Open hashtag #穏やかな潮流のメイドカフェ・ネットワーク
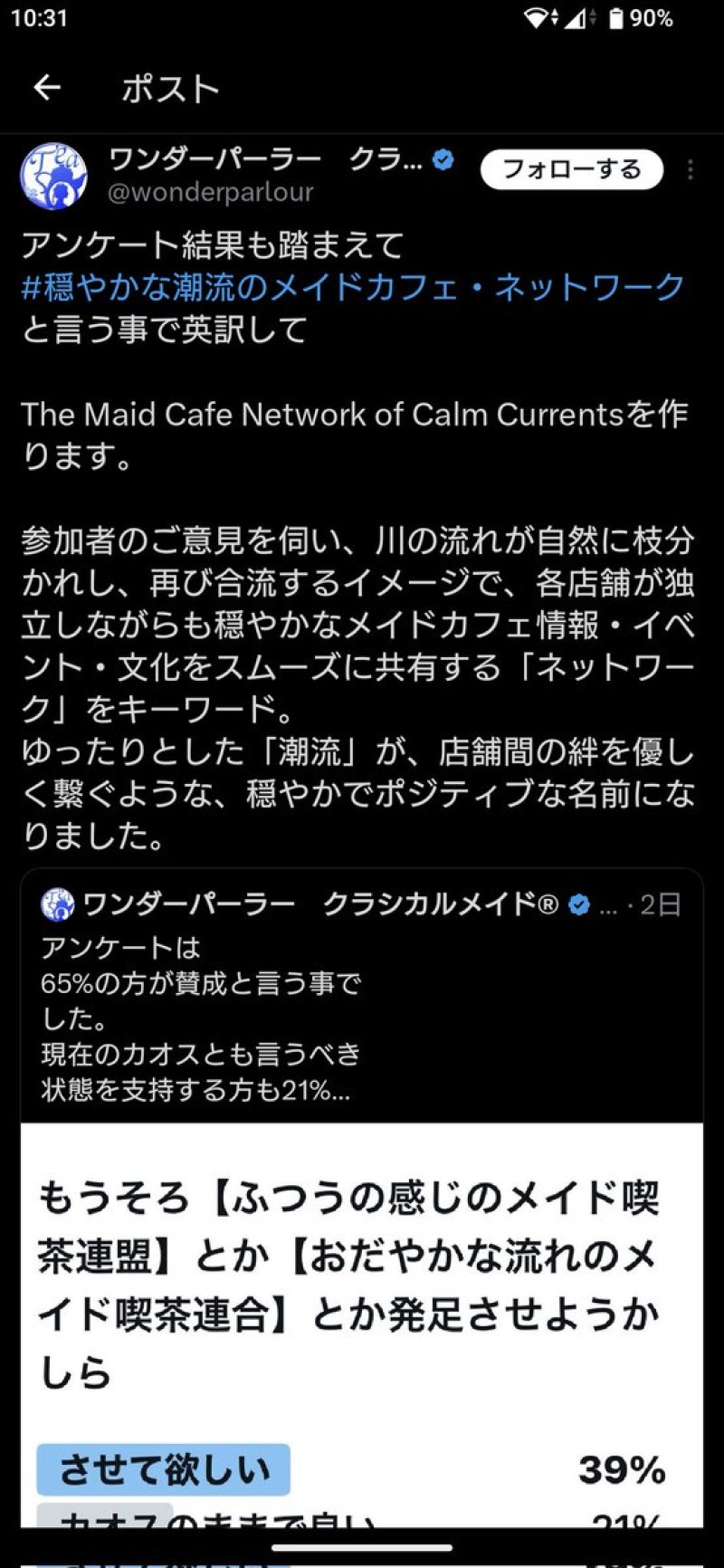The height and width of the screenshot is (1568, 724). click(x=353, y=288)
